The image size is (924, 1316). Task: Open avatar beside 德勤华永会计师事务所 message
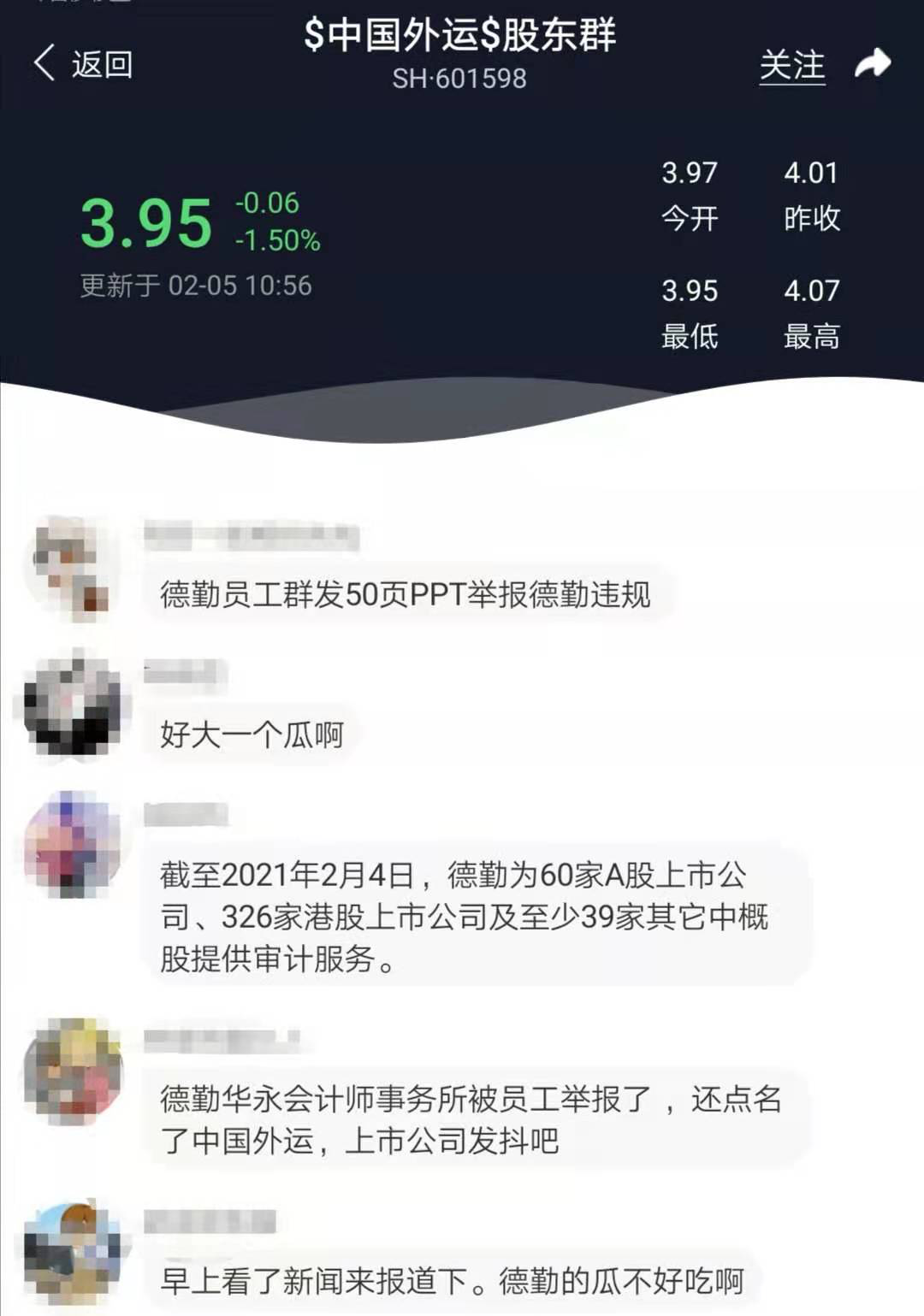click(72, 1071)
